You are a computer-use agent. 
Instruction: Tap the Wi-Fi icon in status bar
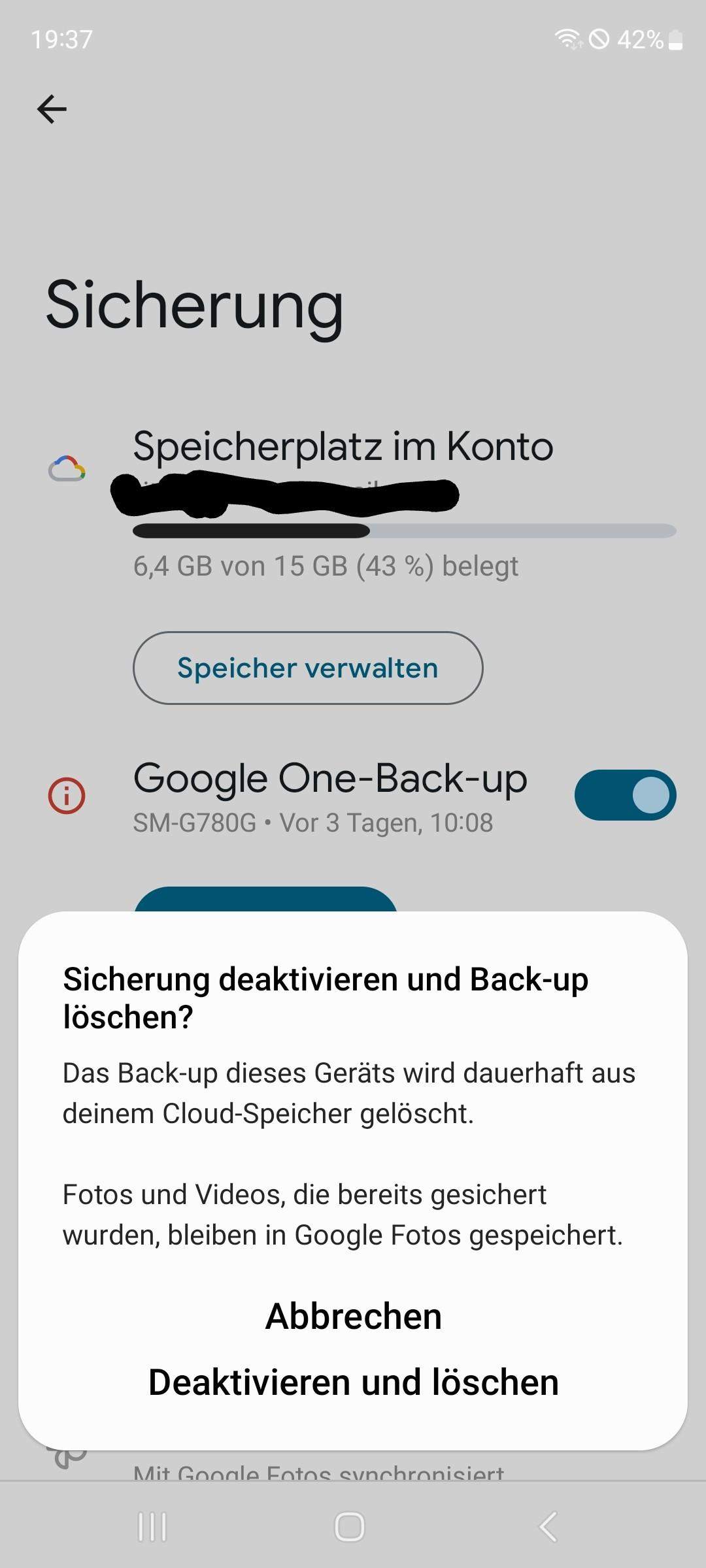click(x=568, y=39)
